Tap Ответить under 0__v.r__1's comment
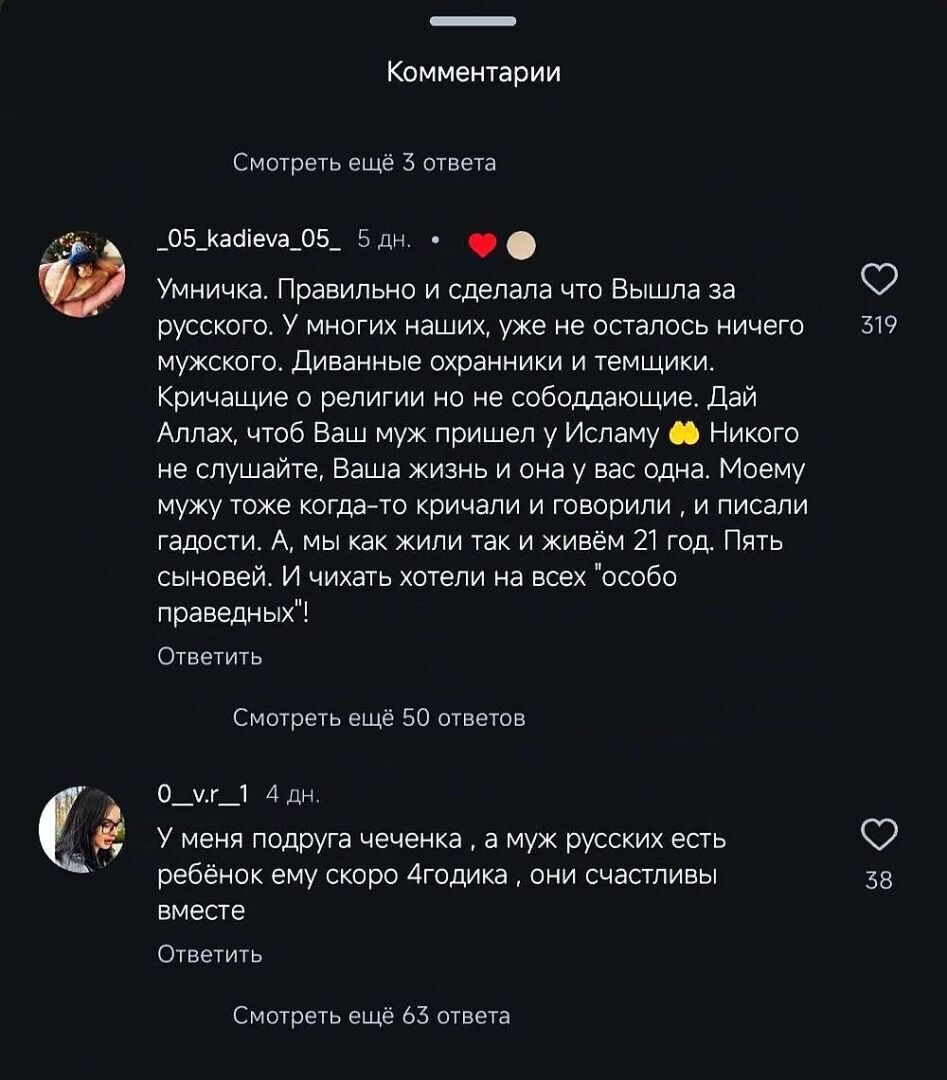This screenshot has height=1080, width=947. pyautogui.click(x=210, y=955)
